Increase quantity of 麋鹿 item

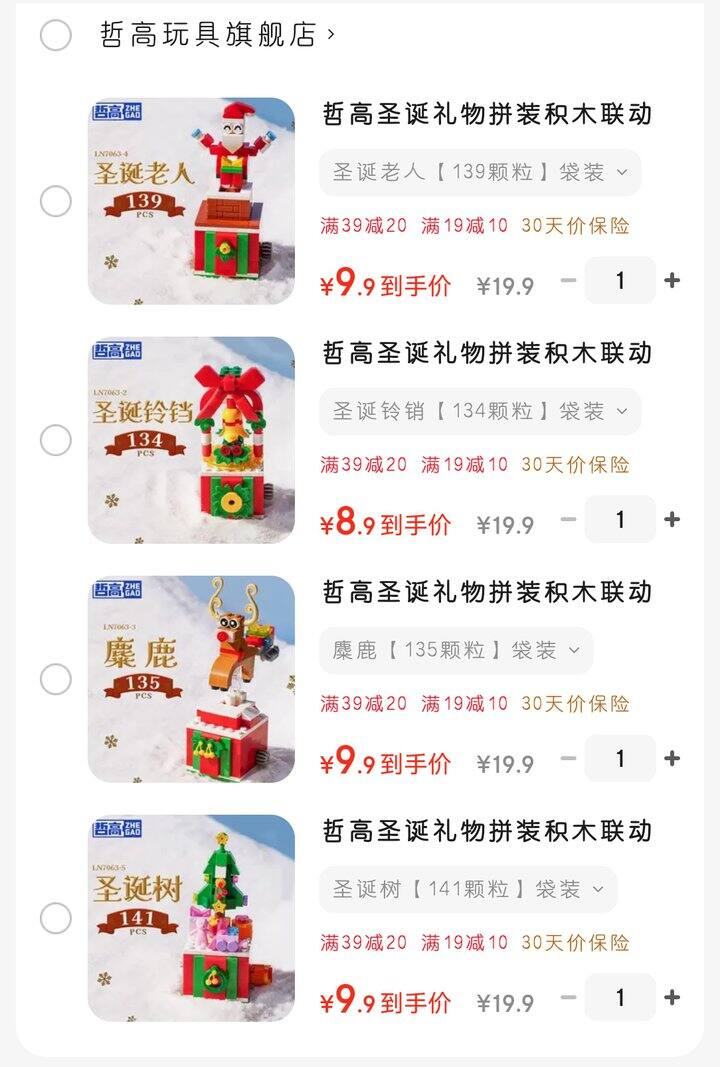click(672, 759)
